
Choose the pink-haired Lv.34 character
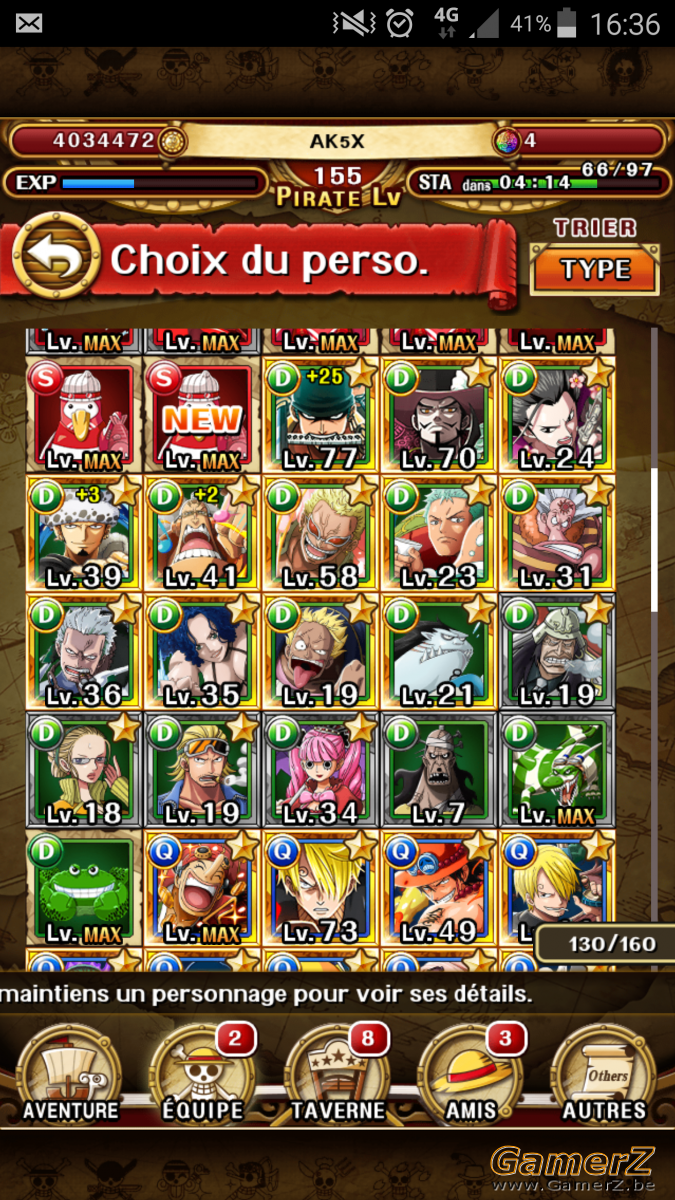[x=321, y=769]
